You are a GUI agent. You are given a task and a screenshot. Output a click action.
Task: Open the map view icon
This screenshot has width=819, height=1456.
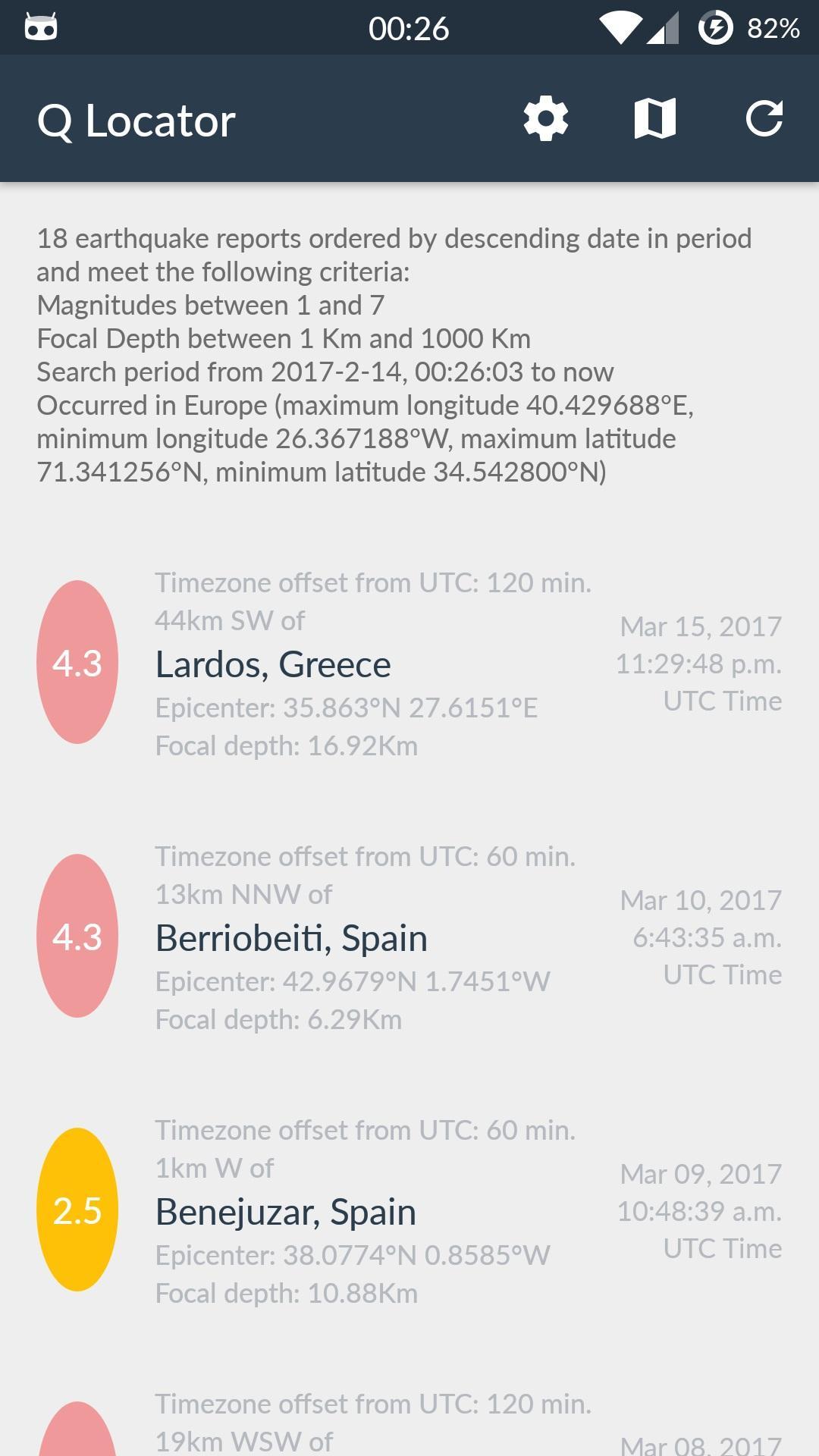(x=654, y=119)
